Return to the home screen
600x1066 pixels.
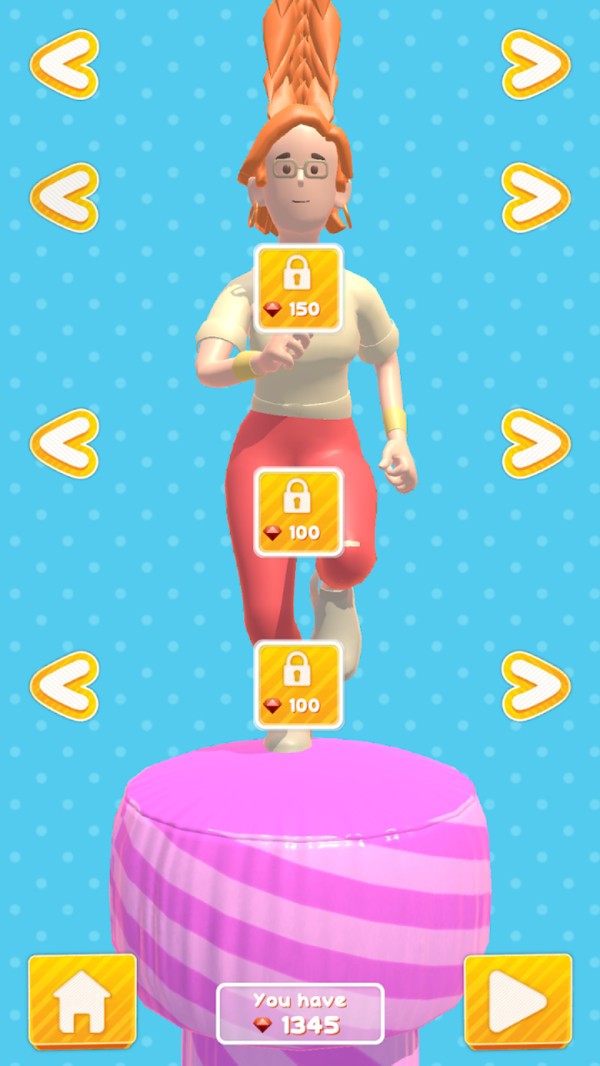(82, 1002)
